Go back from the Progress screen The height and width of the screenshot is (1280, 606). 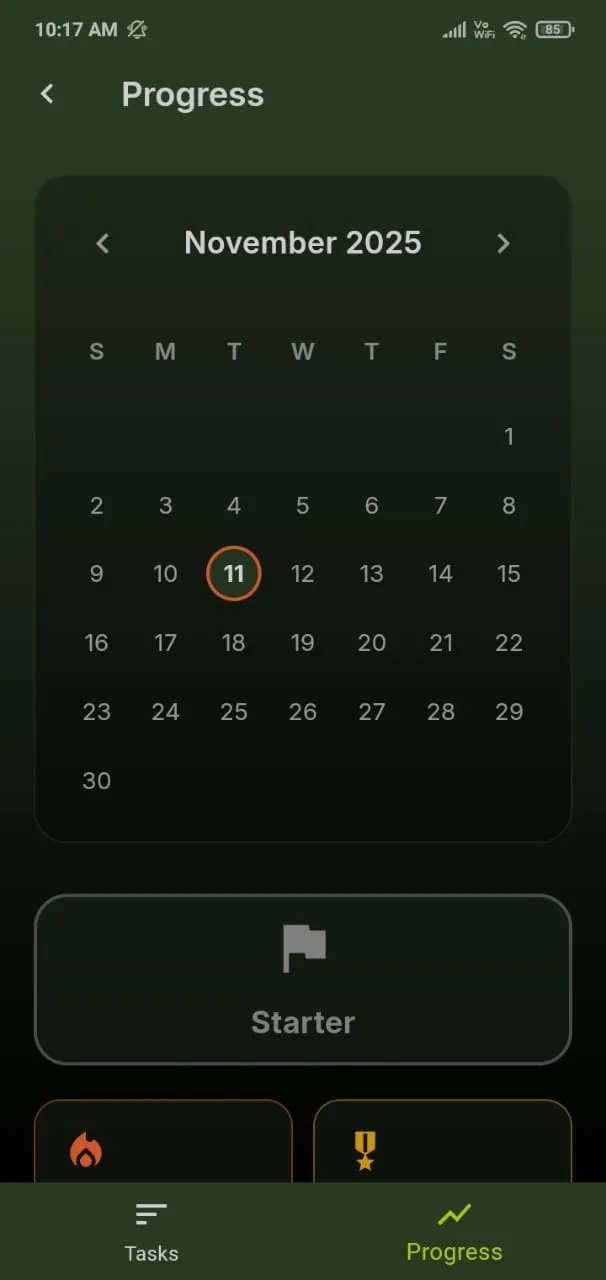[47, 94]
